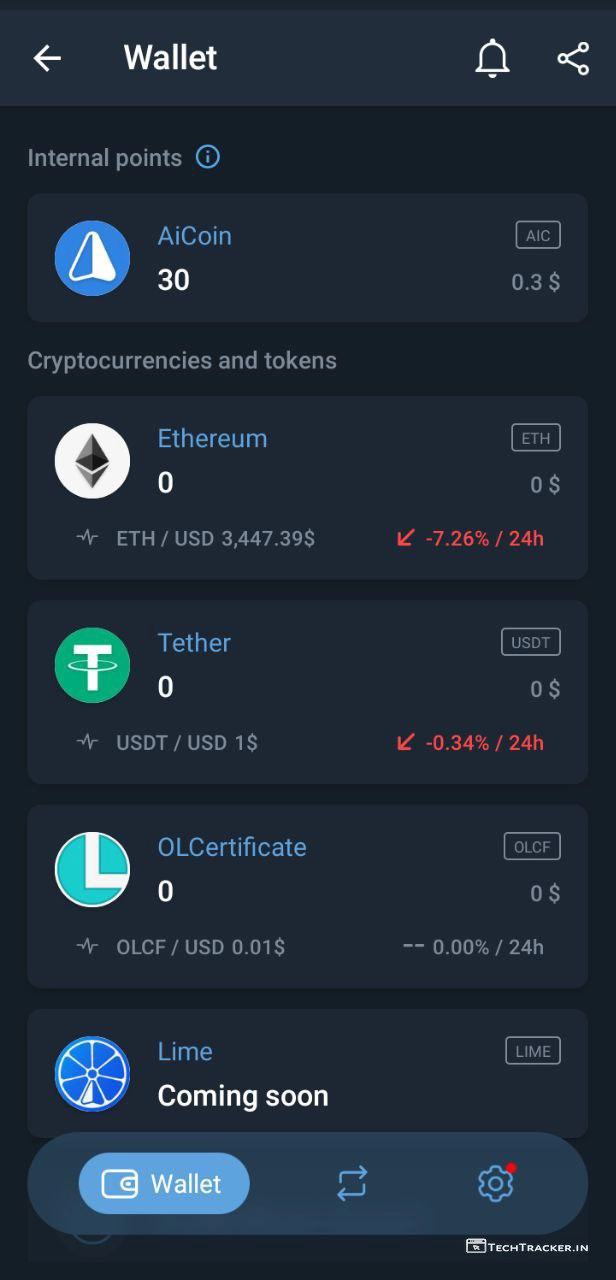Open the exchange arrows tab

pos(352,1184)
